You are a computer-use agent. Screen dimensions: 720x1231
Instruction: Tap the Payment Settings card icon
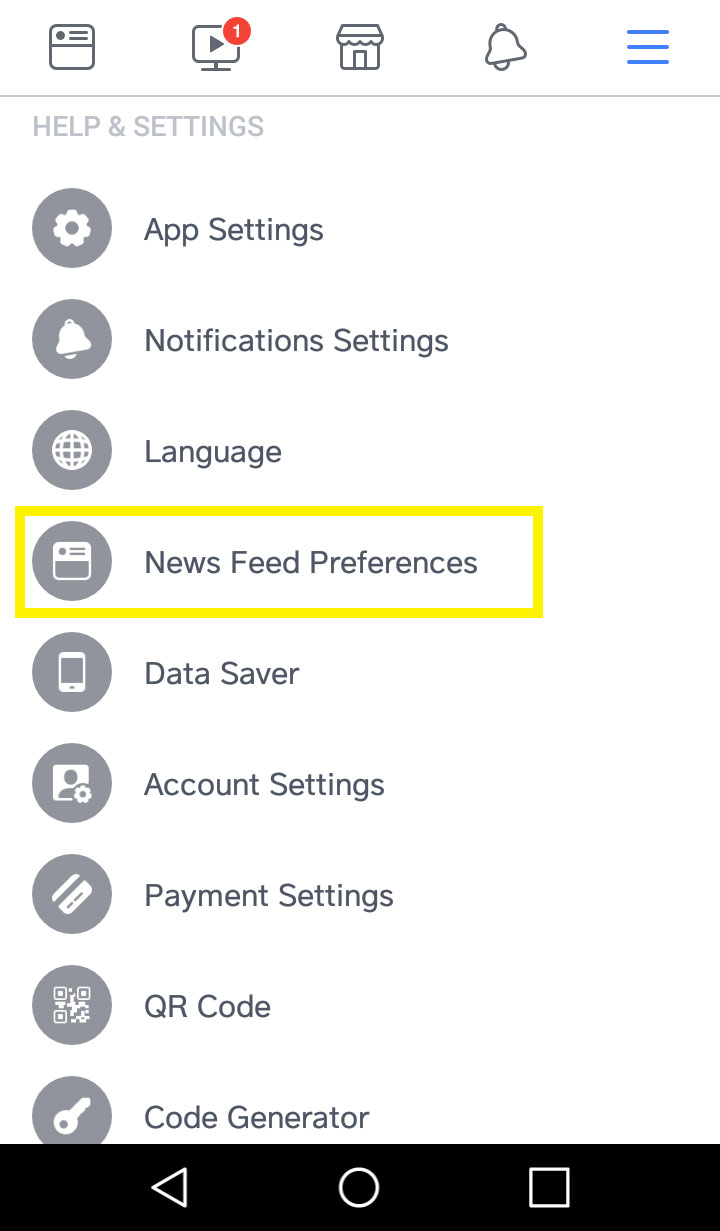click(72, 894)
